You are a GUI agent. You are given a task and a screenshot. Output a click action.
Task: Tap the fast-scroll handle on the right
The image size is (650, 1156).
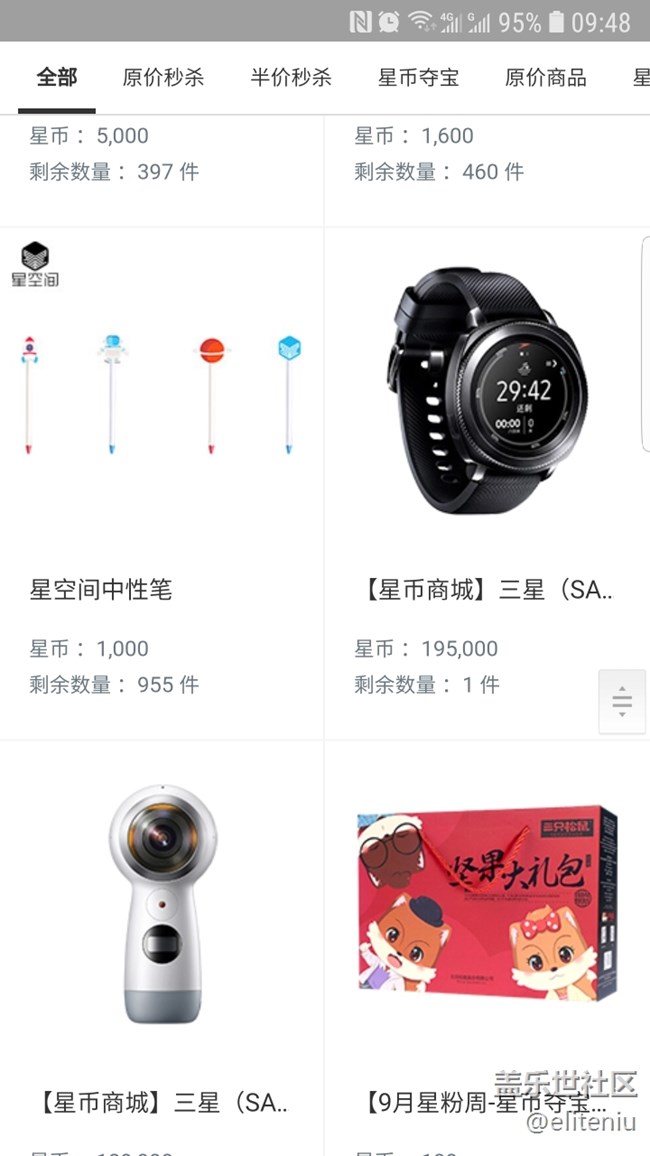(x=622, y=702)
